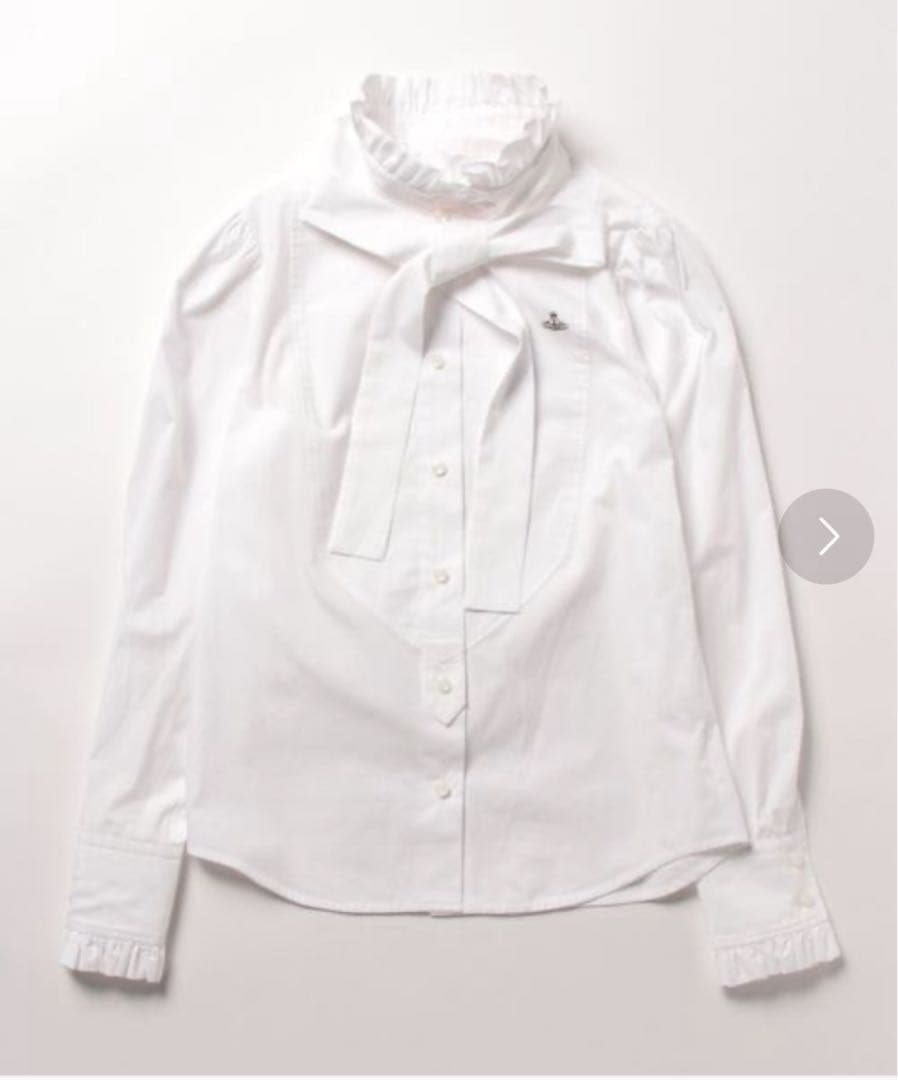The height and width of the screenshot is (1080, 898).
Task: Click the chevron inside the gray circle
Action: click(828, 537)
